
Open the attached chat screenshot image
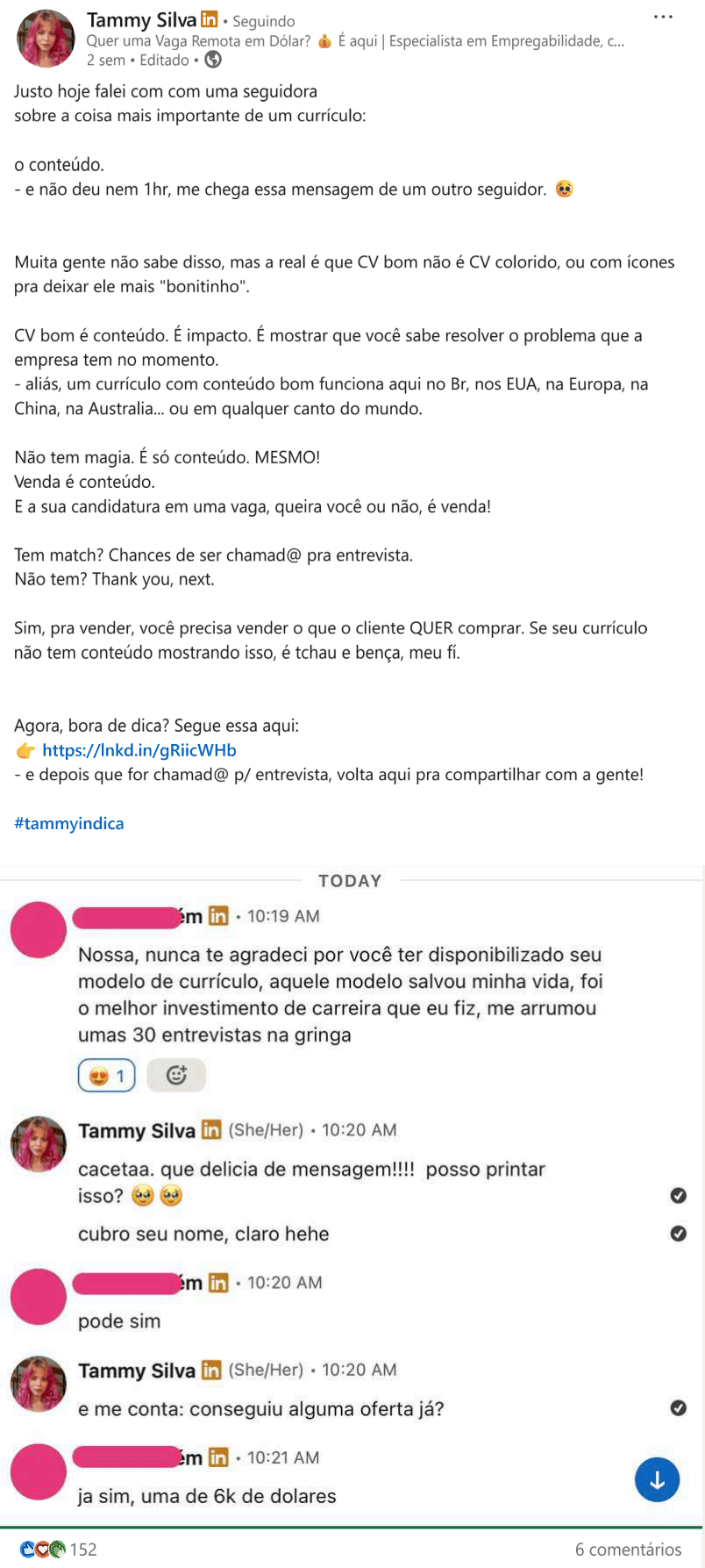(x=351, y=1193)
